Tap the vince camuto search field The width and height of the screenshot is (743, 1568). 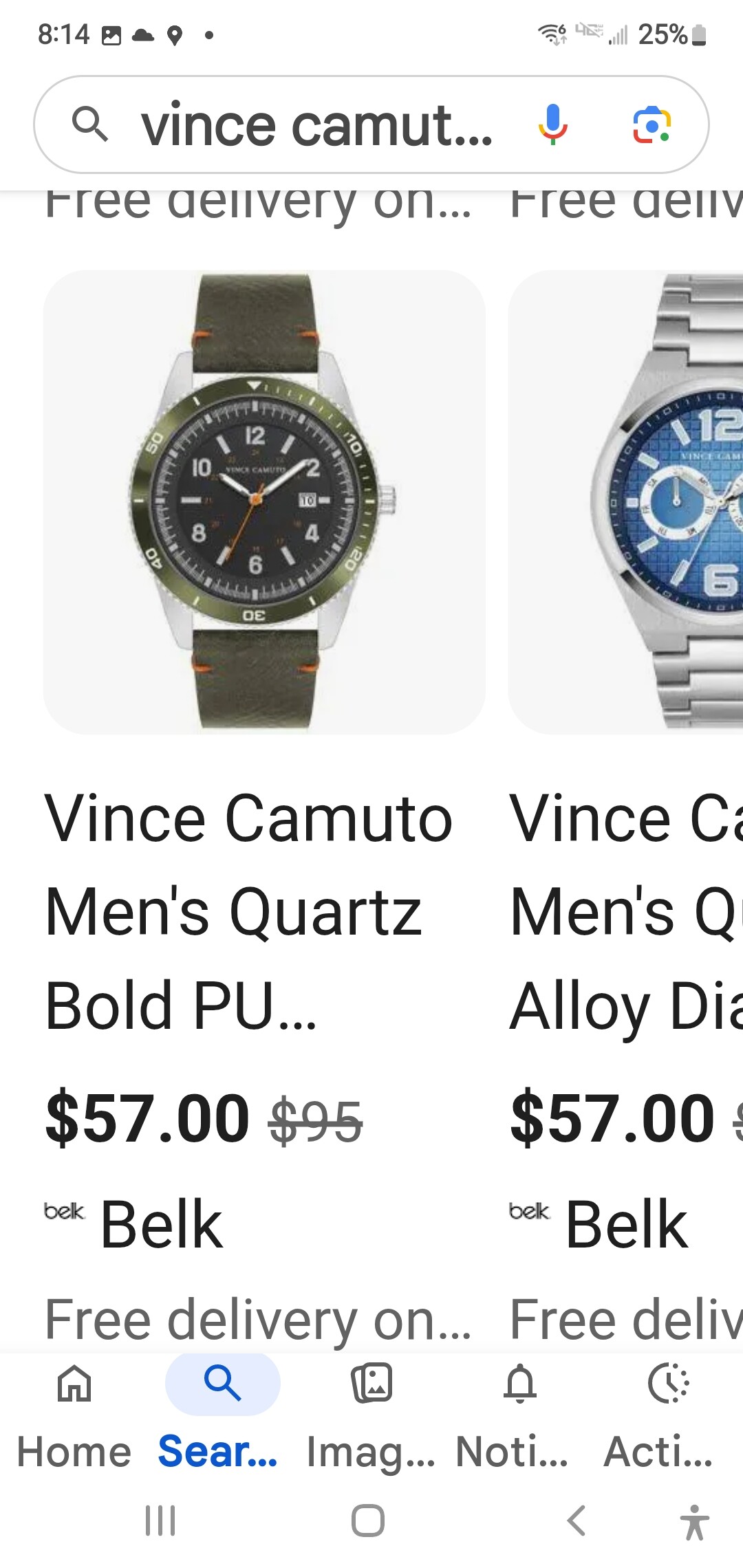pos(316,125)
